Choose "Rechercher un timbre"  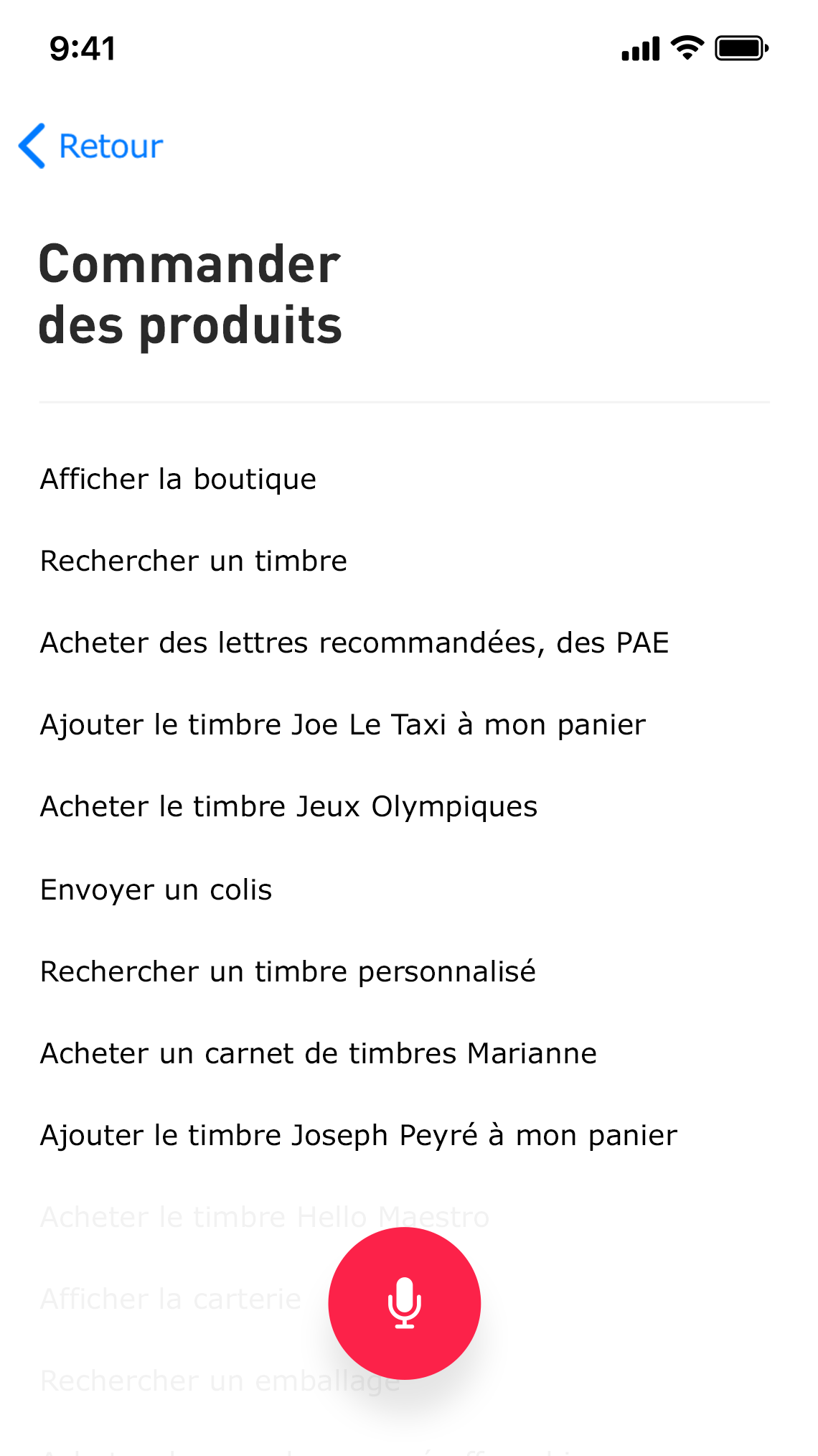pos(194,561)
